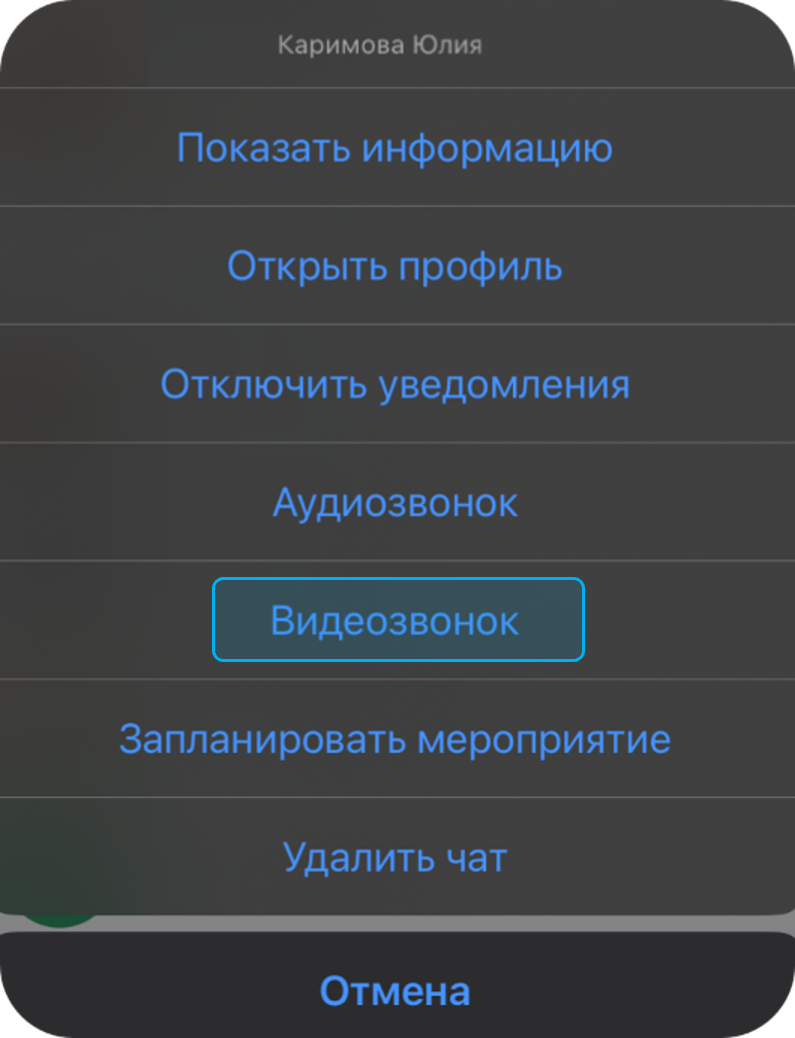Open profile via Открыть профиль
The width and height of the screenshot is (795, 1038).
tap(395, 266)
